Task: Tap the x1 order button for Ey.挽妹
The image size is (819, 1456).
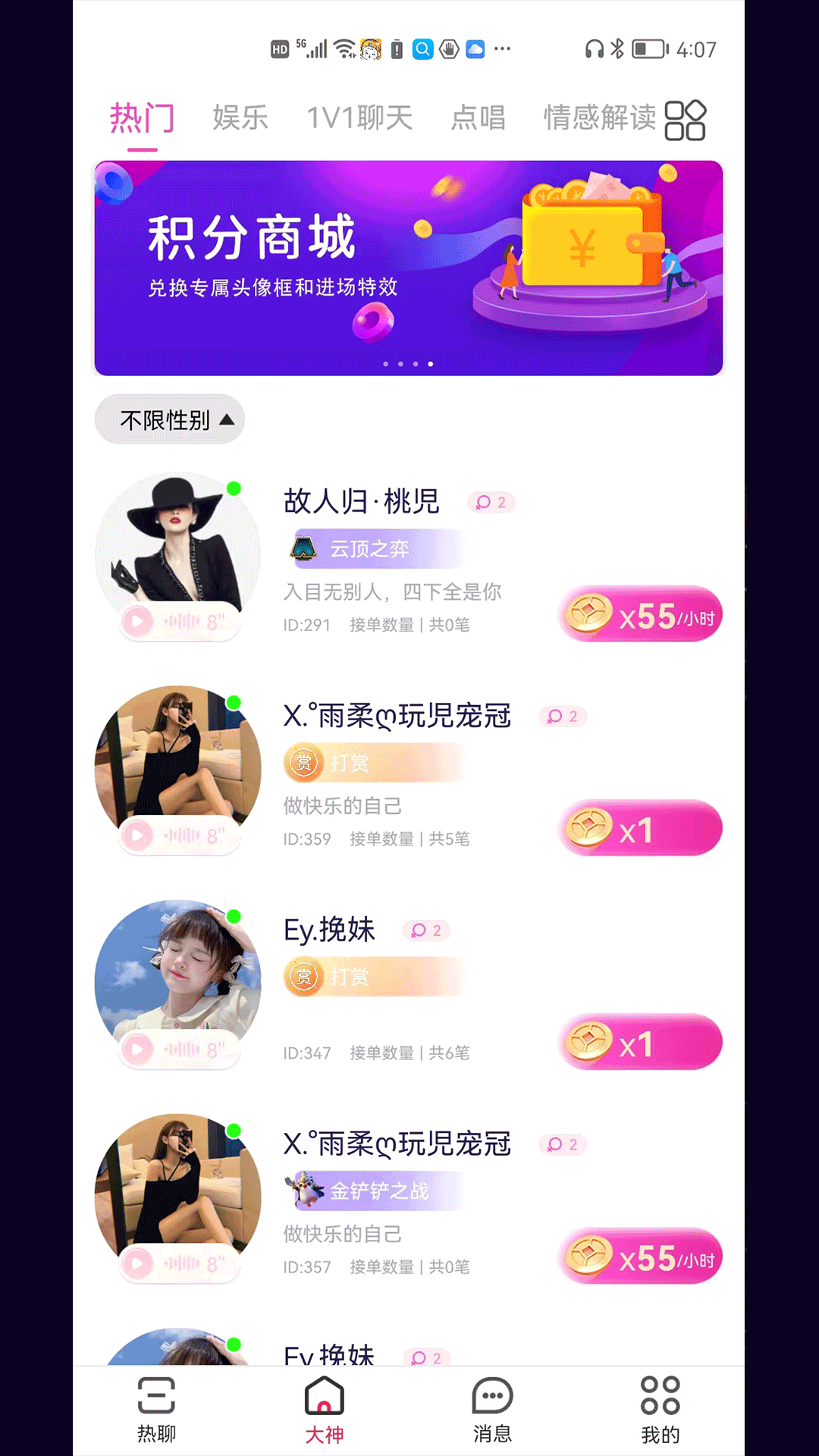Action: [x=641, y=1043]
